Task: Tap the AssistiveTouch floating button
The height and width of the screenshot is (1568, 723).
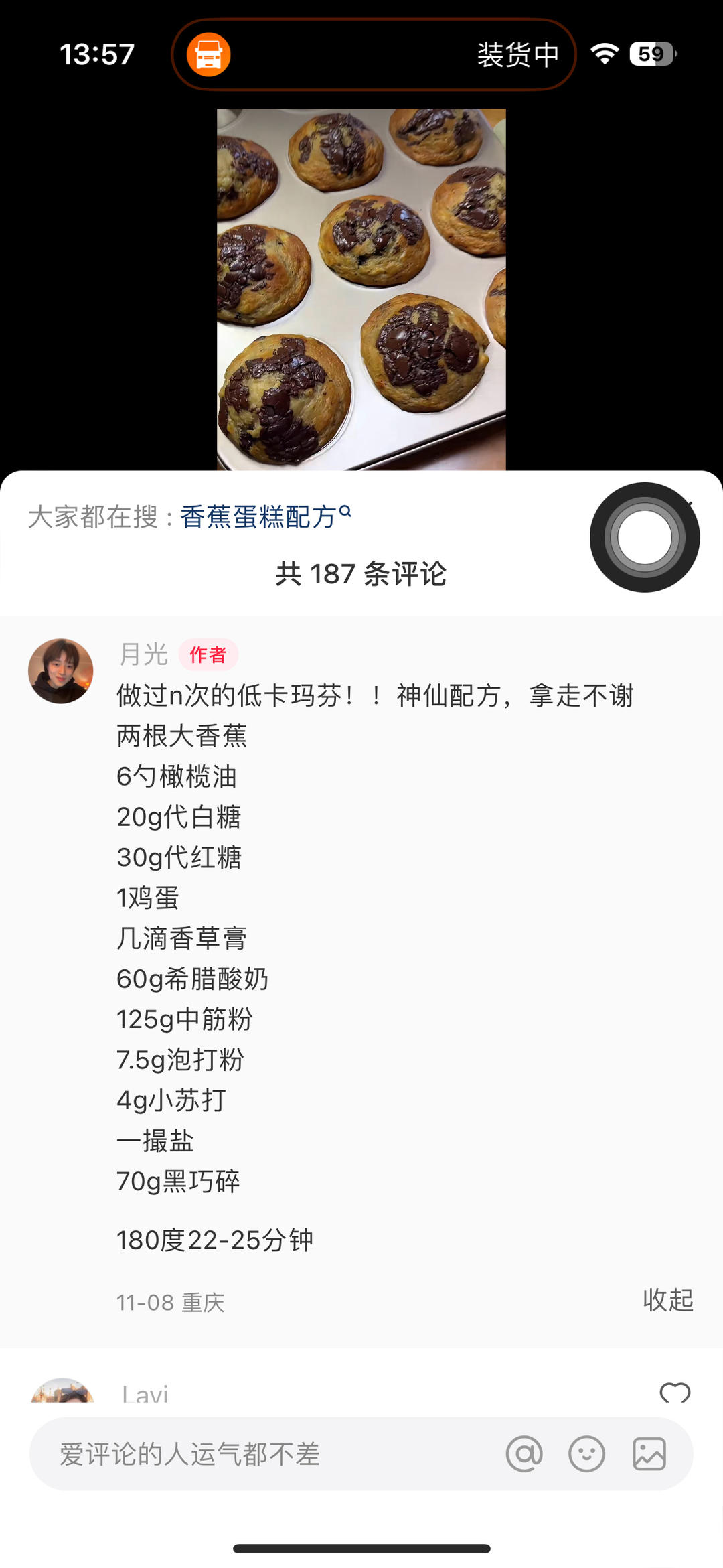Action: (x=644, y=537)
